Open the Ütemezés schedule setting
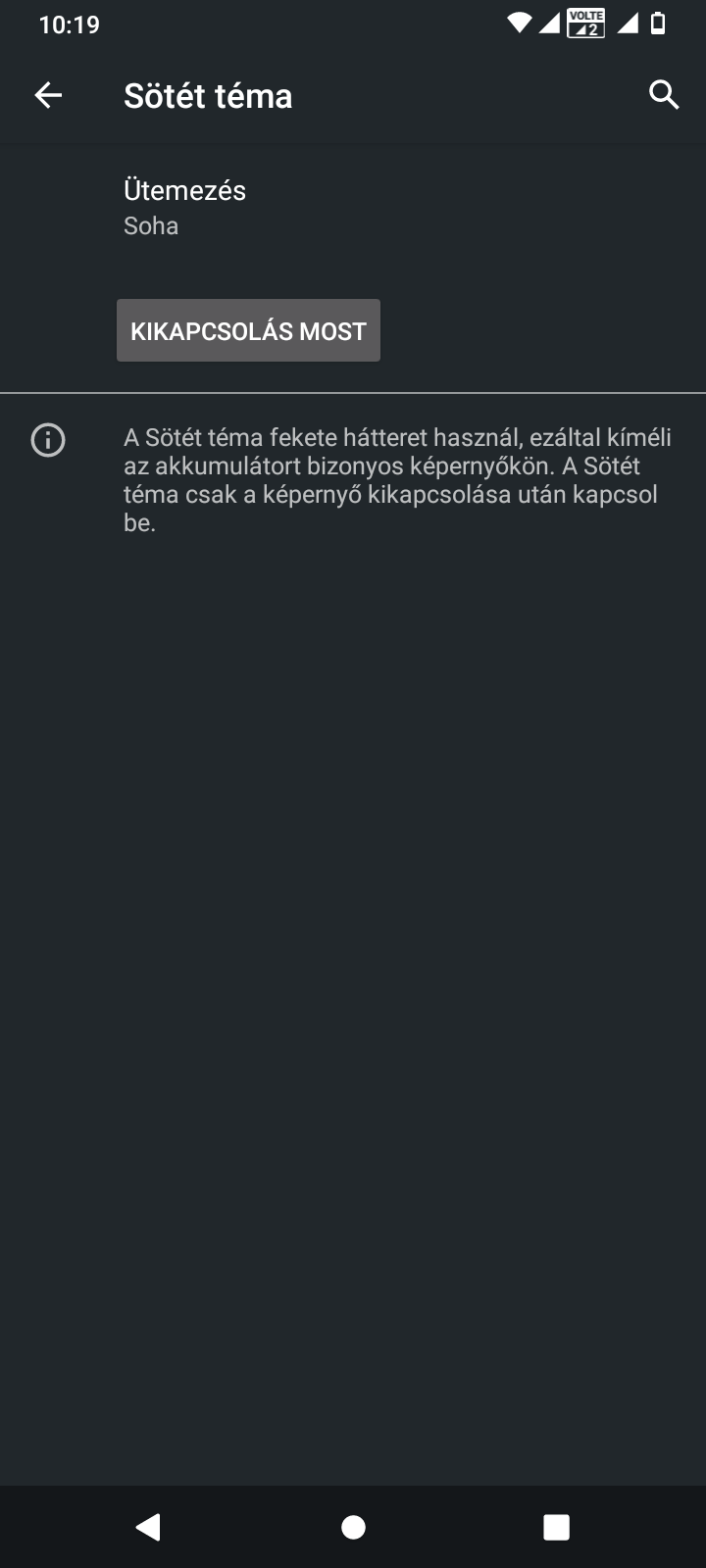This screenshot has height=1568, width=706. [x=353, y=207]
